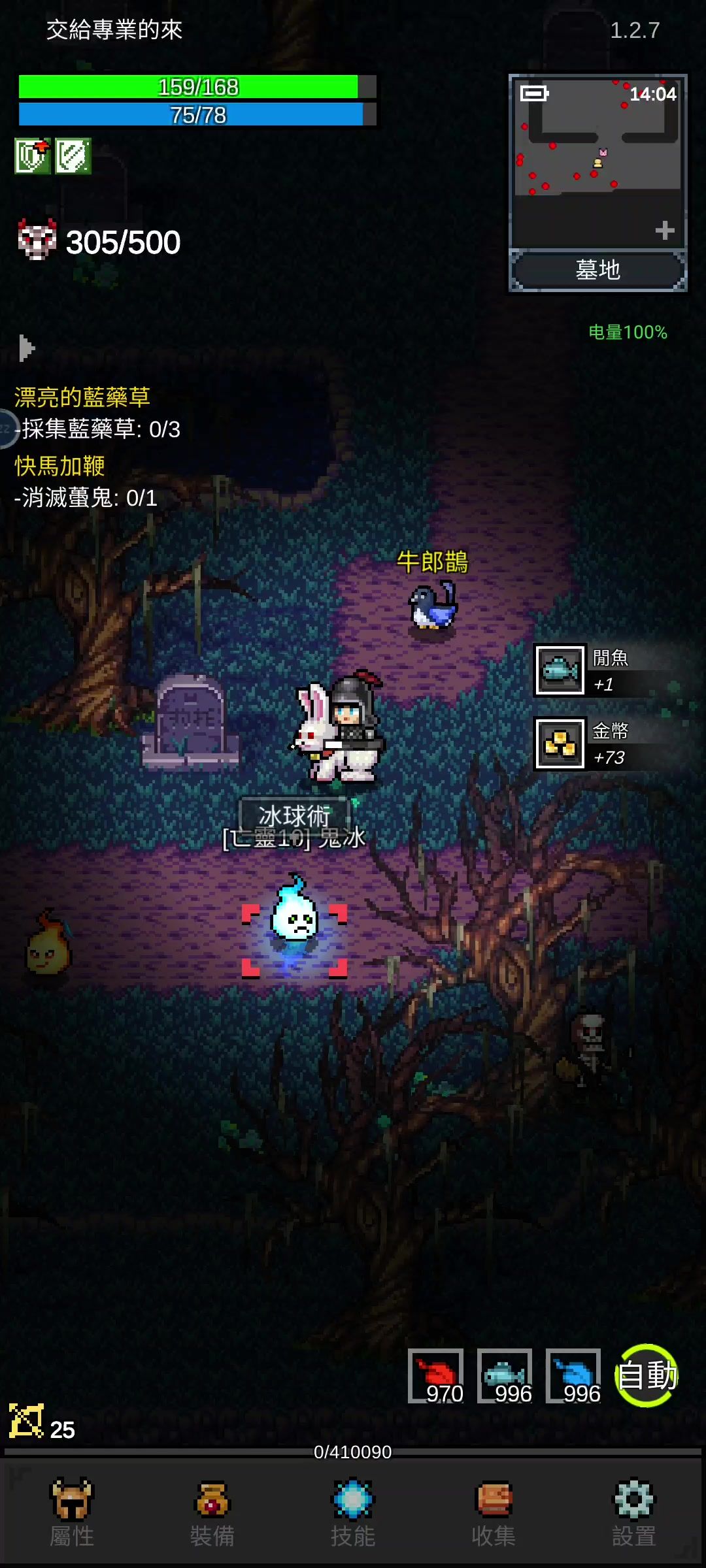The height and width of the screenshot is (1568, 706).
Task: Open the 裝備 equipment tab
Action: click(212, 1512)
